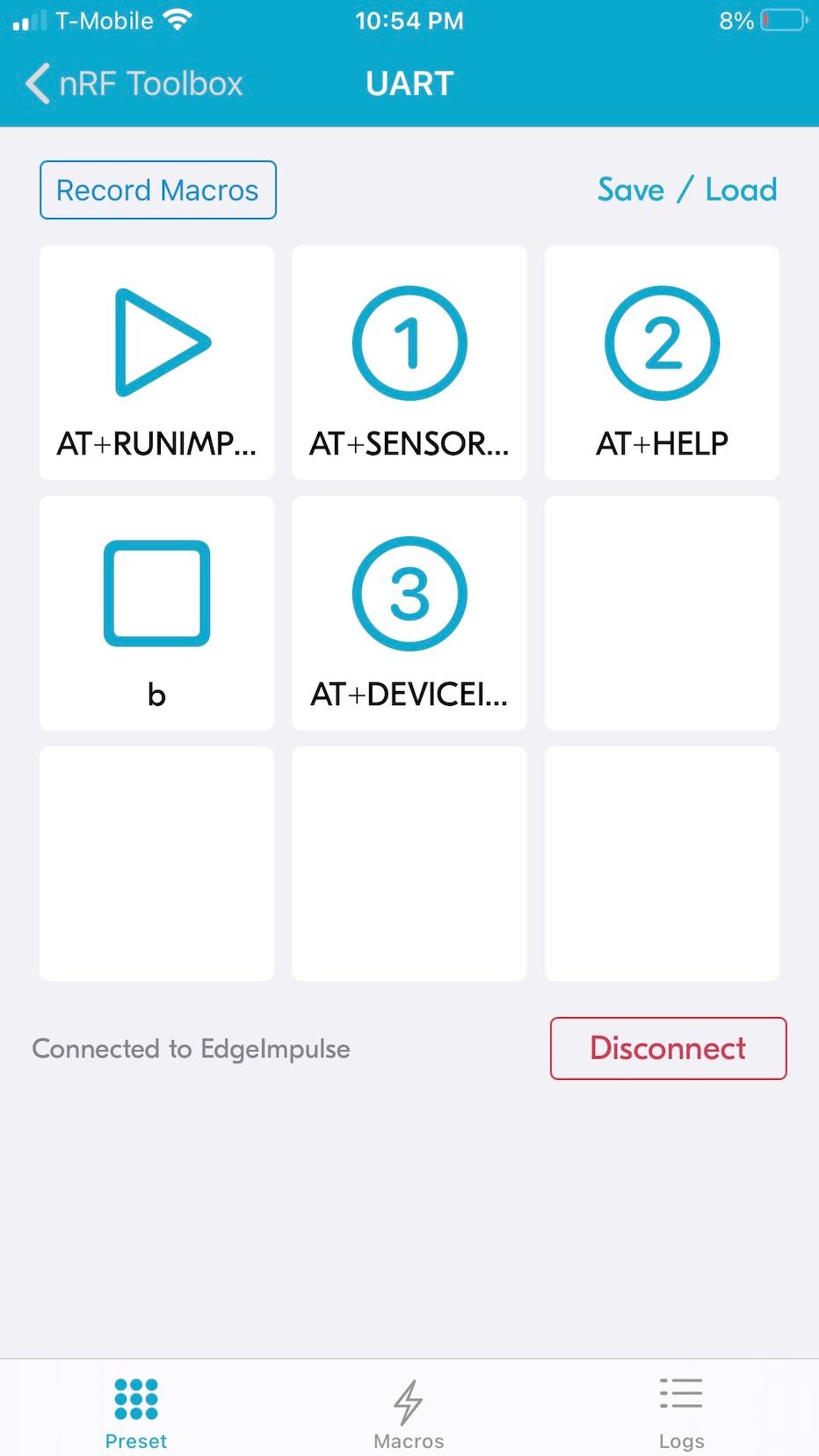819x1456 pixels.
Task: Open the Logs tab
Action: [x=681, y=1413]
